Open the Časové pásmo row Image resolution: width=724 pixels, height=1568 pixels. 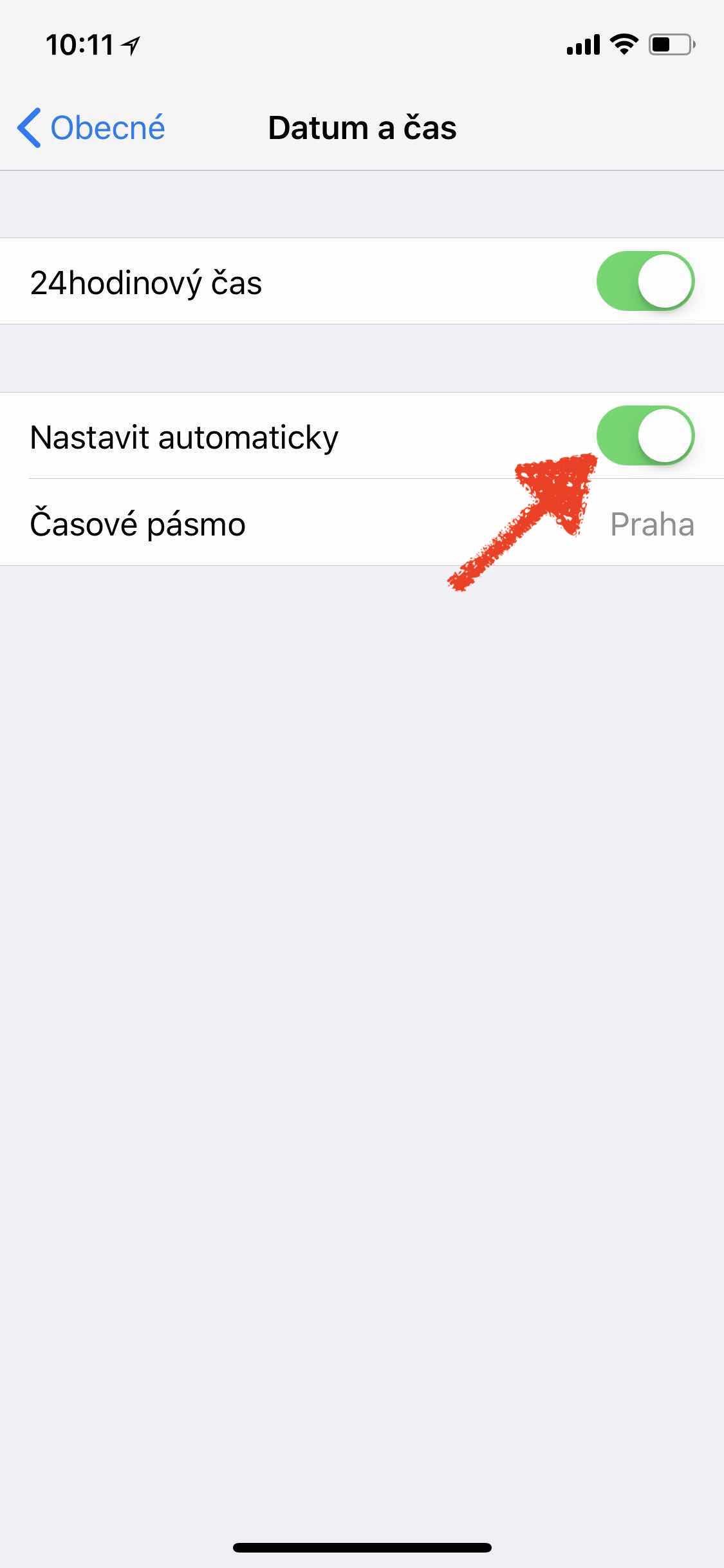click(362, 523)
